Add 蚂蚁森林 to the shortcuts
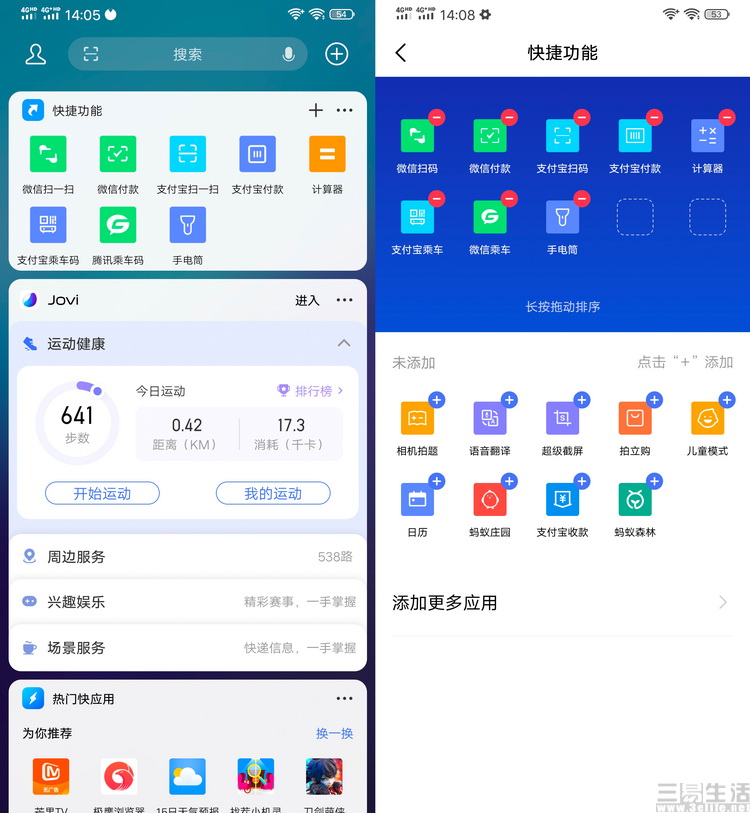 (x=655, y=481)
